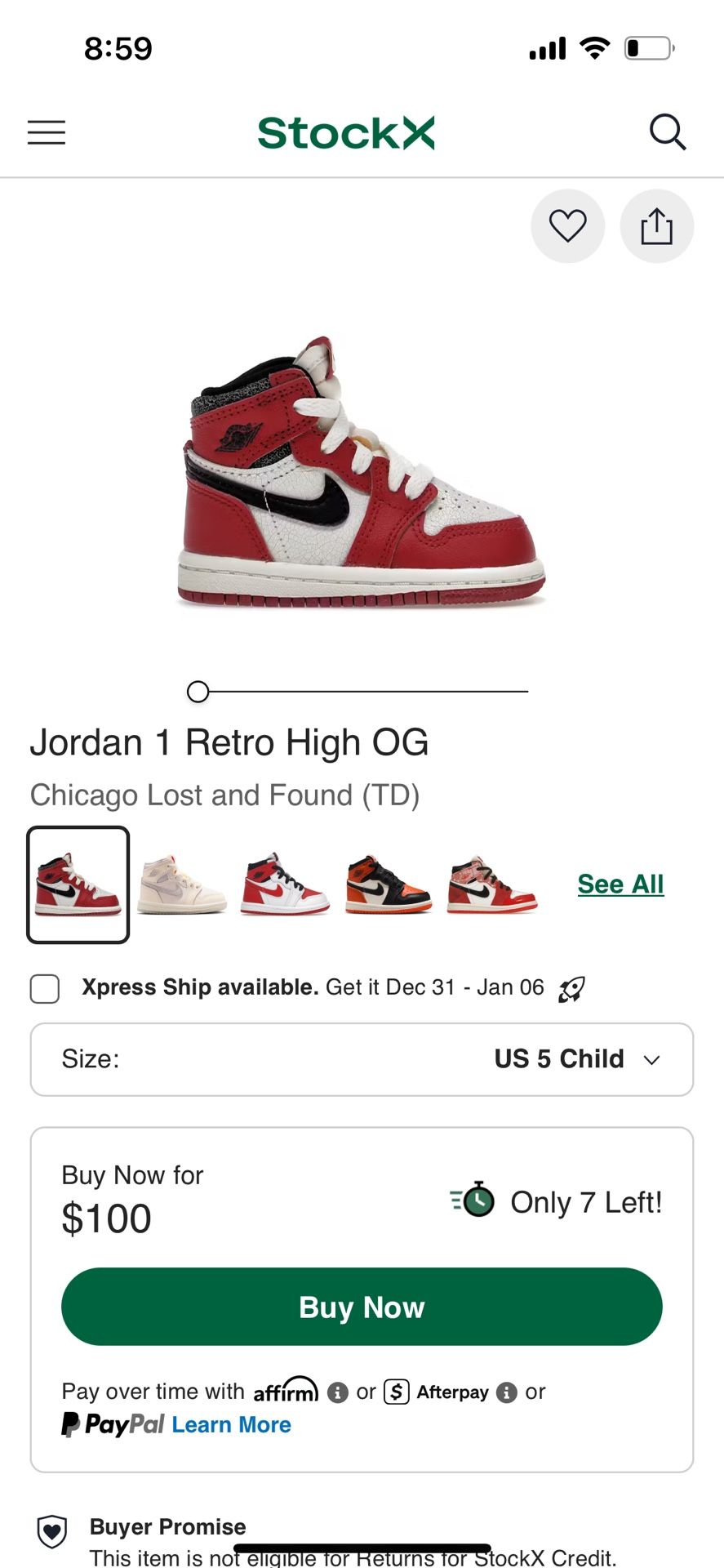
Task: Select the orange and black colorway thumbnail
Action: [x=388, y=884]
